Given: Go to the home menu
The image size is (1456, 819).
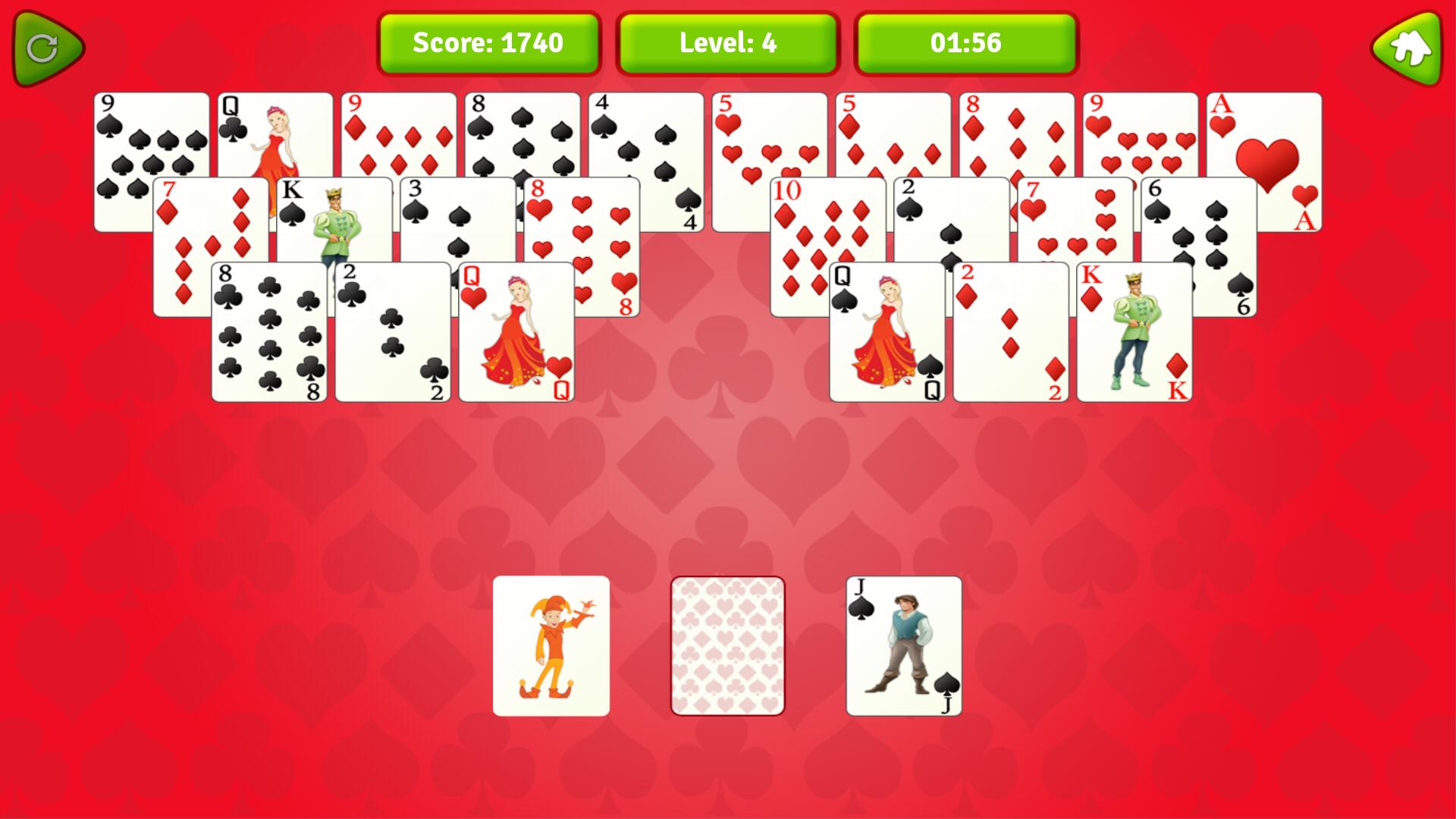Looking at the screenshot, I should [1410, 49].
